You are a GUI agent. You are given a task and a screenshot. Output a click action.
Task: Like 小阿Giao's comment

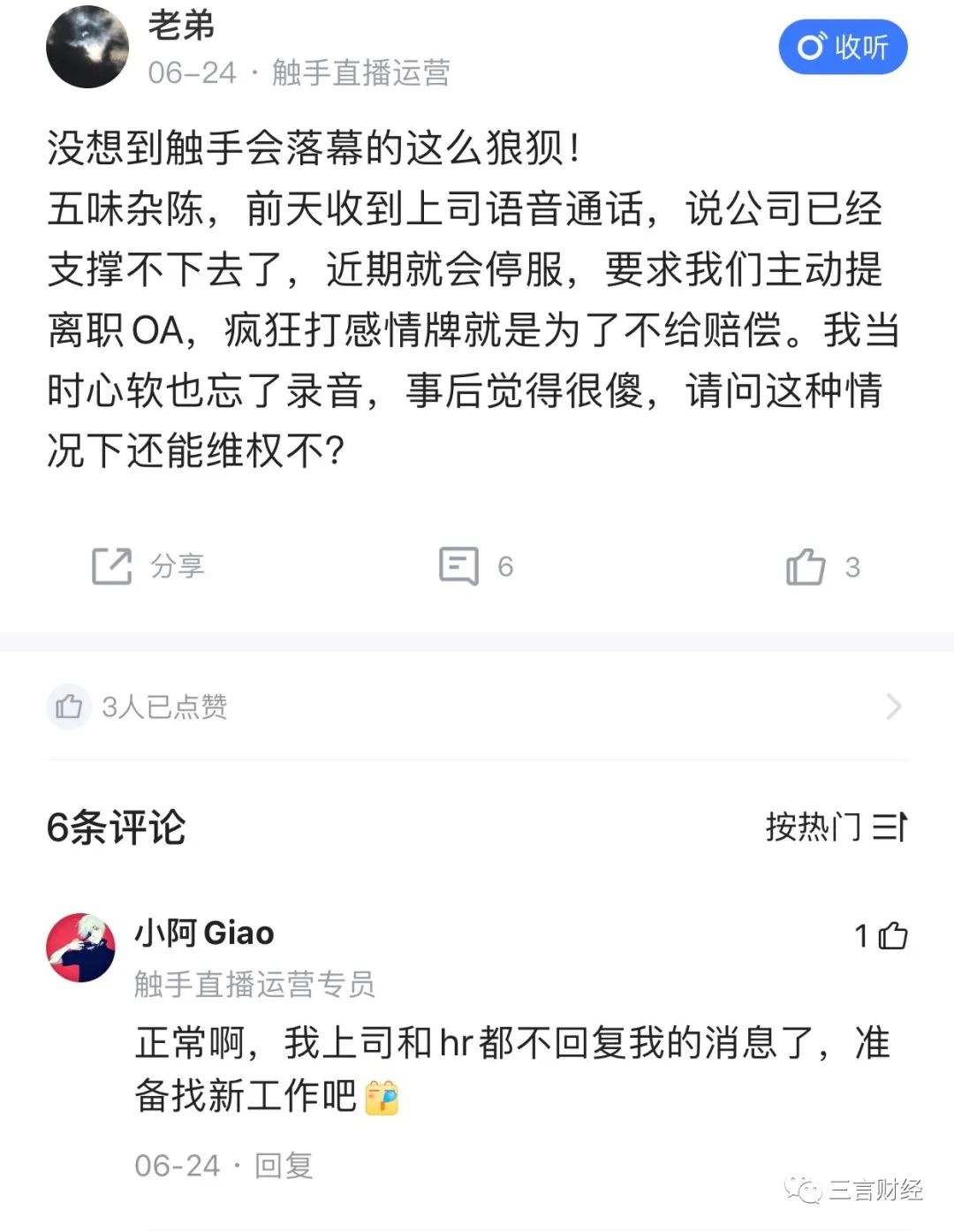[892, 935]
